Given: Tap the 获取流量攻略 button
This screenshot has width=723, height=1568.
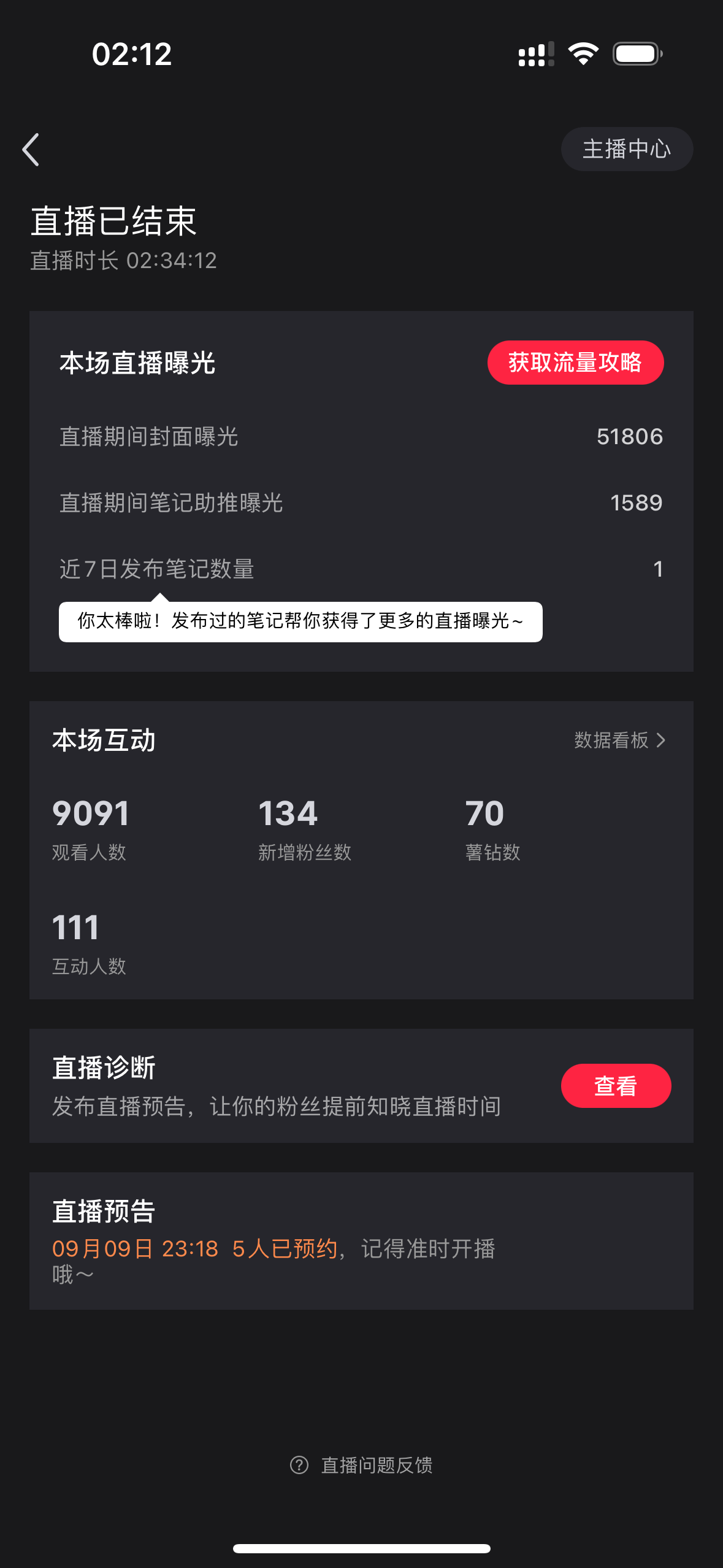Looking at the screenshot, I should point(575,363).
